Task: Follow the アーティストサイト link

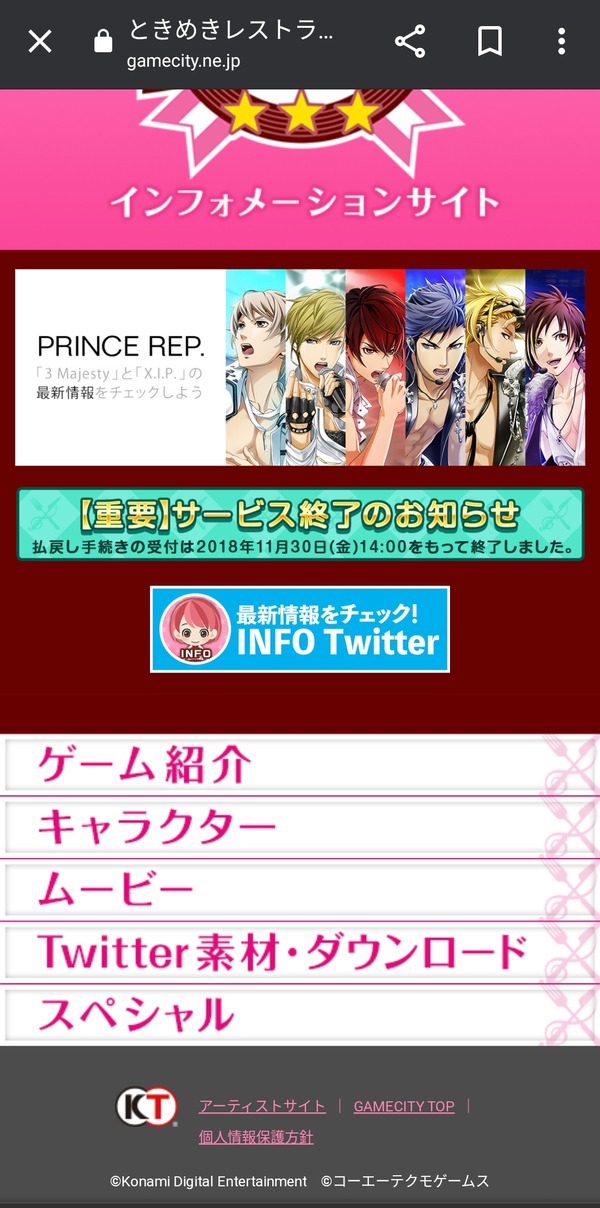Action: pos(262,1106)
